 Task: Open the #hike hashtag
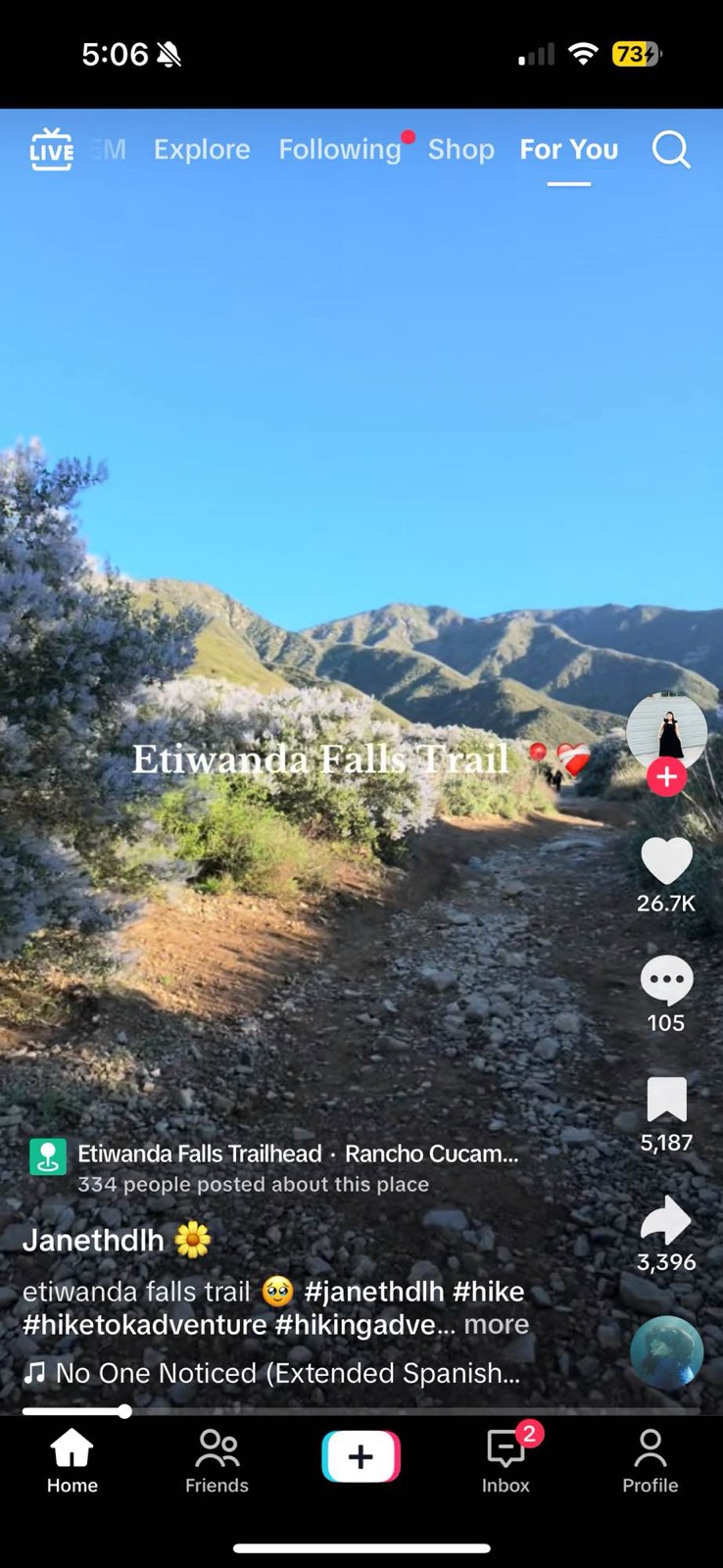point(488,1292)
